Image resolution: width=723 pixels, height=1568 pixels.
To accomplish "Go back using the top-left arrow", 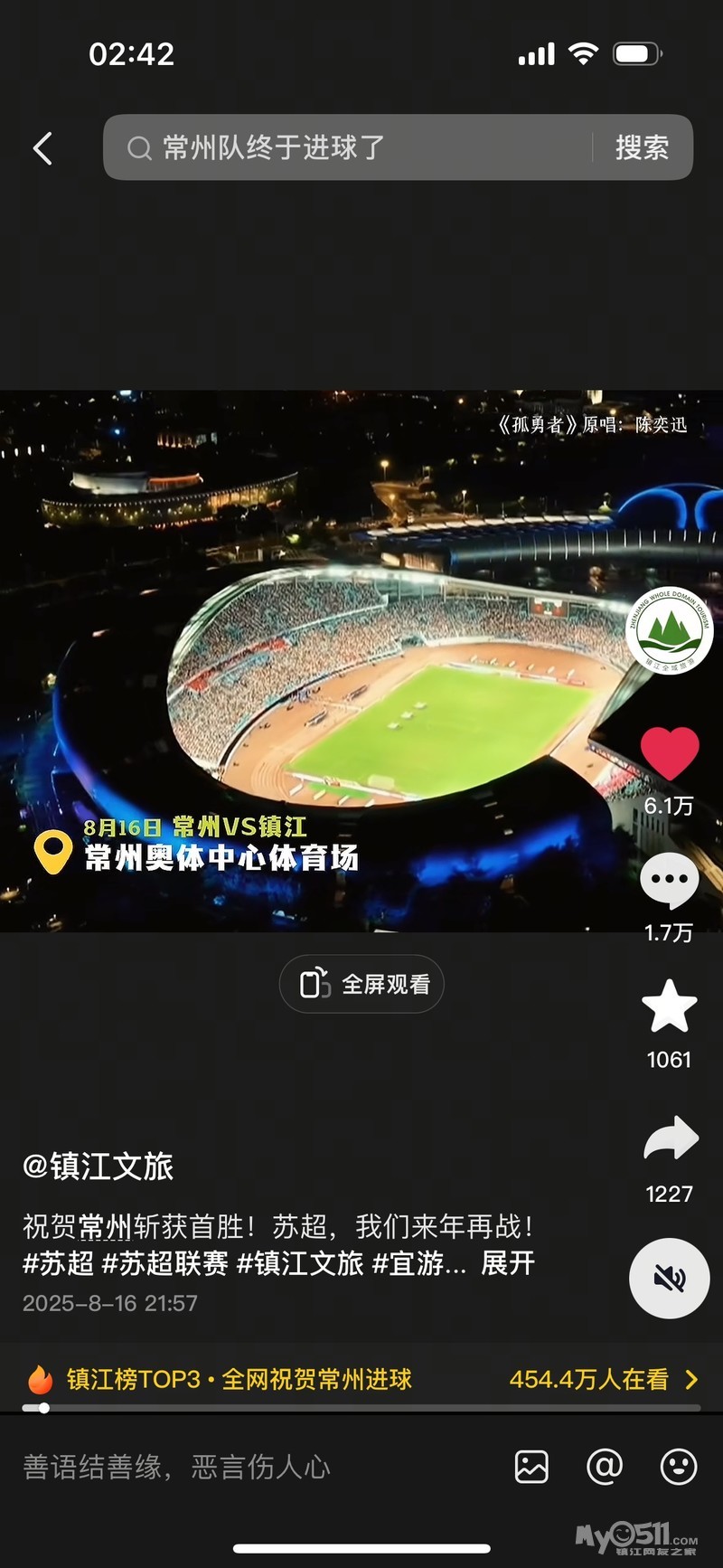I will click(x=42, y=148).
